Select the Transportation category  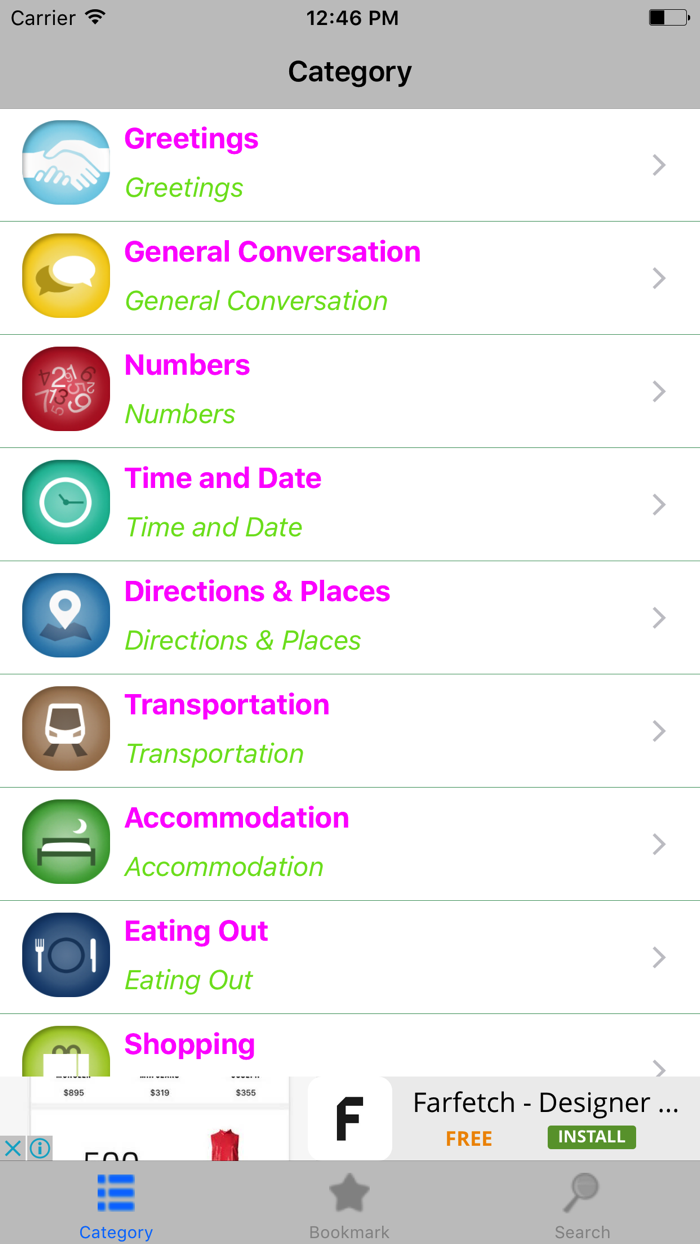tap(350, 729)
